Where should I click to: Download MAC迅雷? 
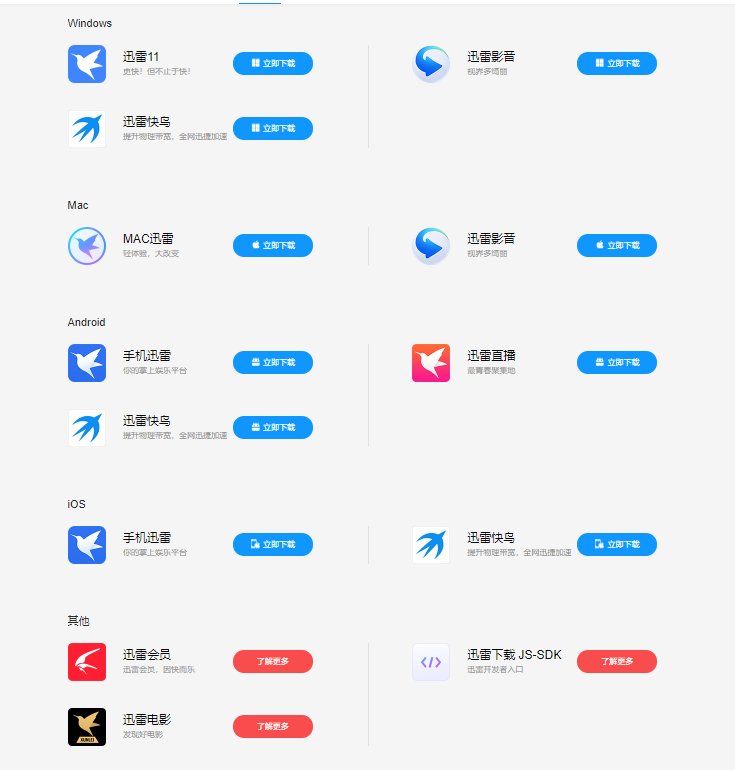pyautogui.click(x=272, y=245)
